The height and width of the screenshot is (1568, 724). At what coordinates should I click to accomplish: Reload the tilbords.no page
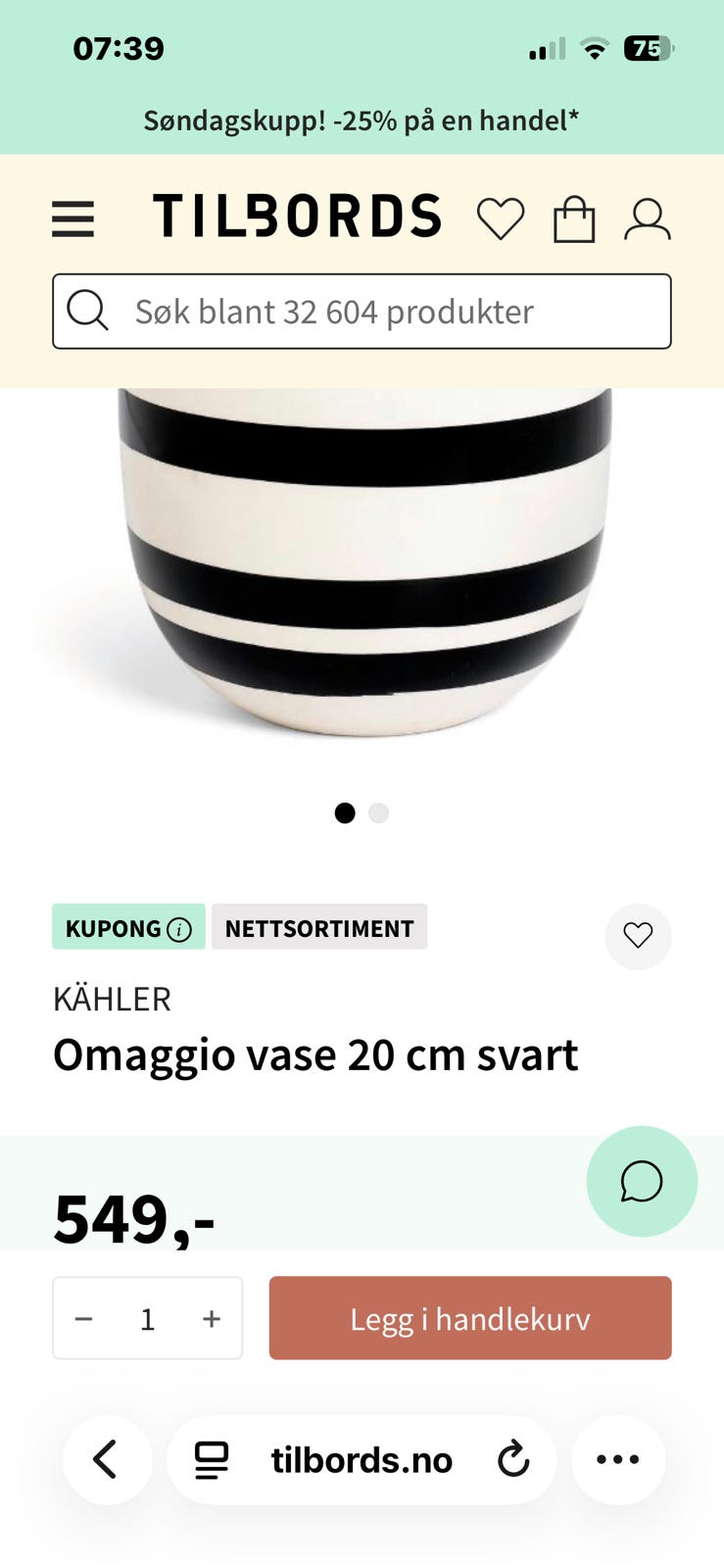(x=512, y=1459)
